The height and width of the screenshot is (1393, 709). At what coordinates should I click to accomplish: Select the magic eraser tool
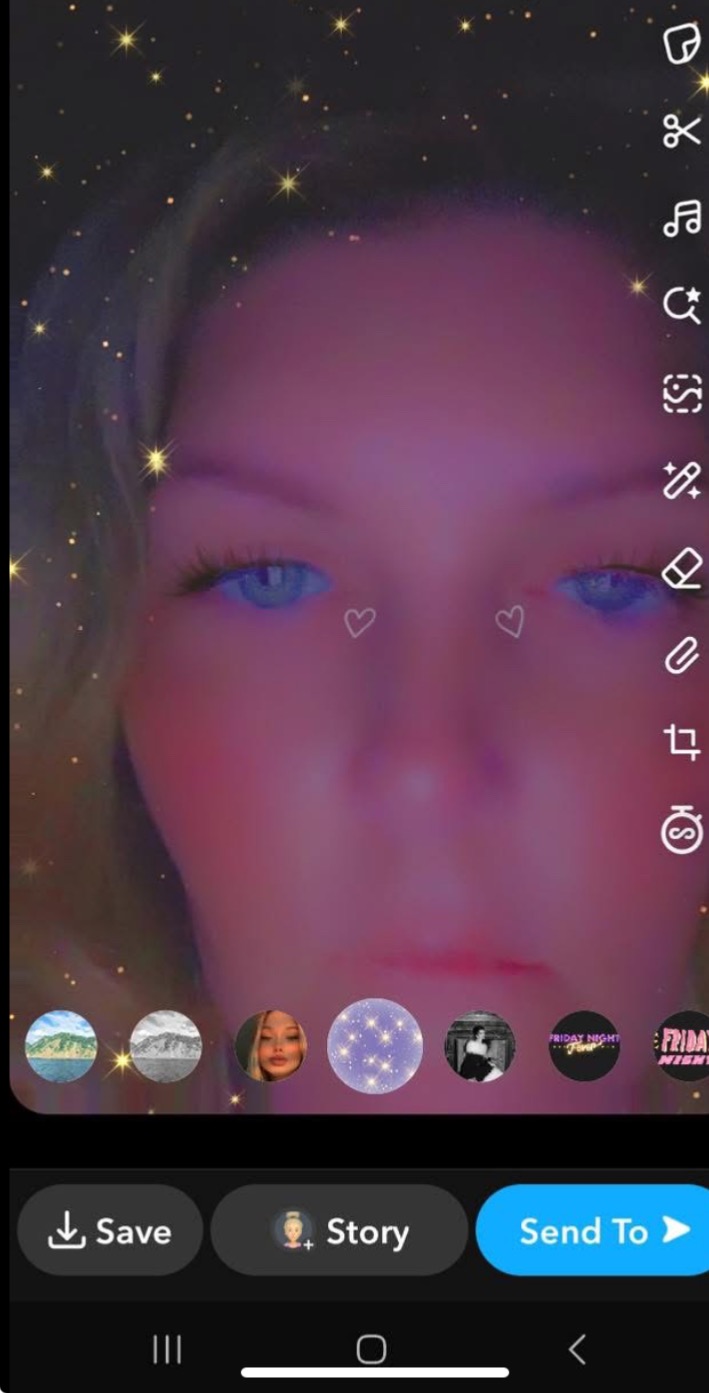point(682,569)
